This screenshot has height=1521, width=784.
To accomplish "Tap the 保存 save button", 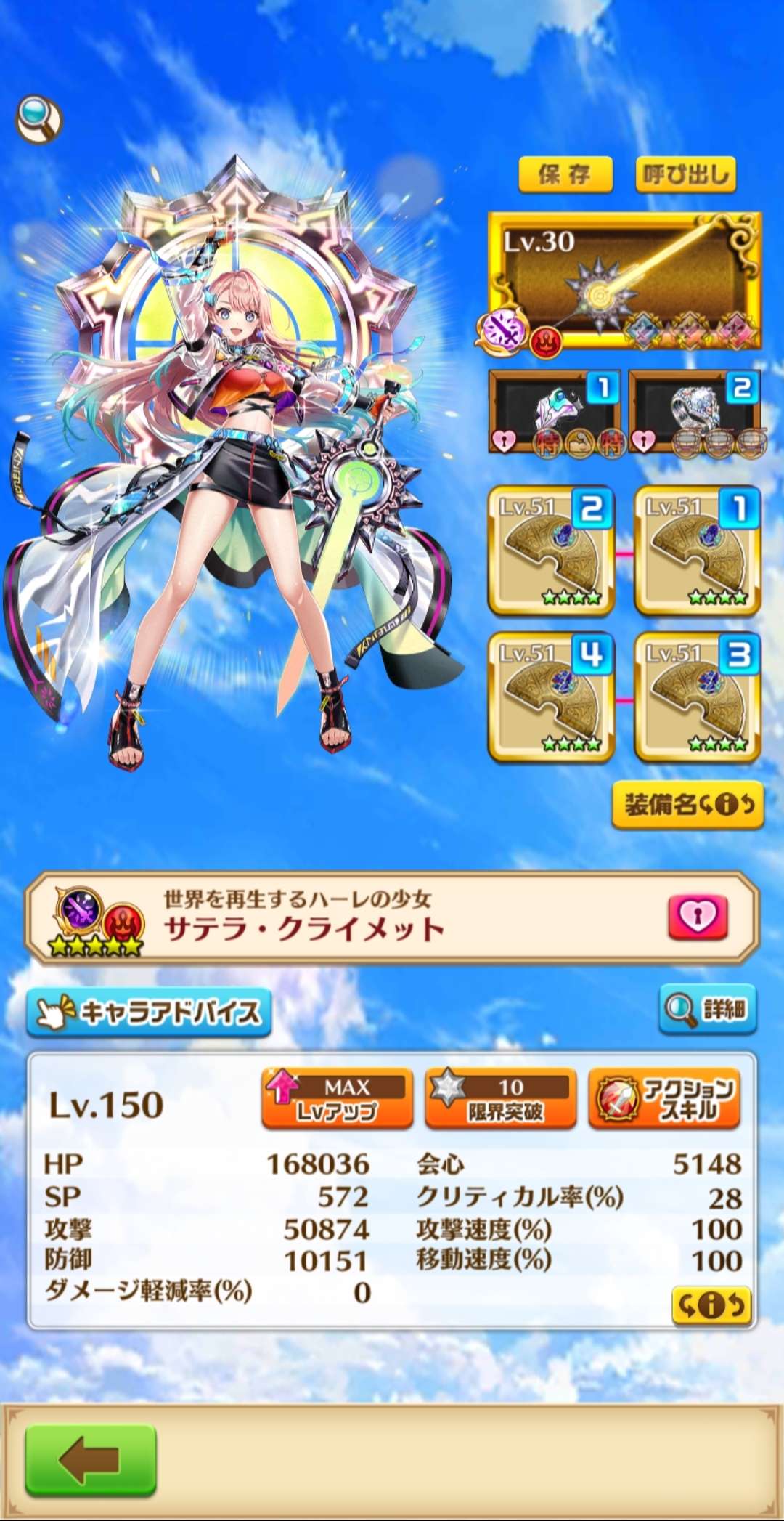I will 565,174.
